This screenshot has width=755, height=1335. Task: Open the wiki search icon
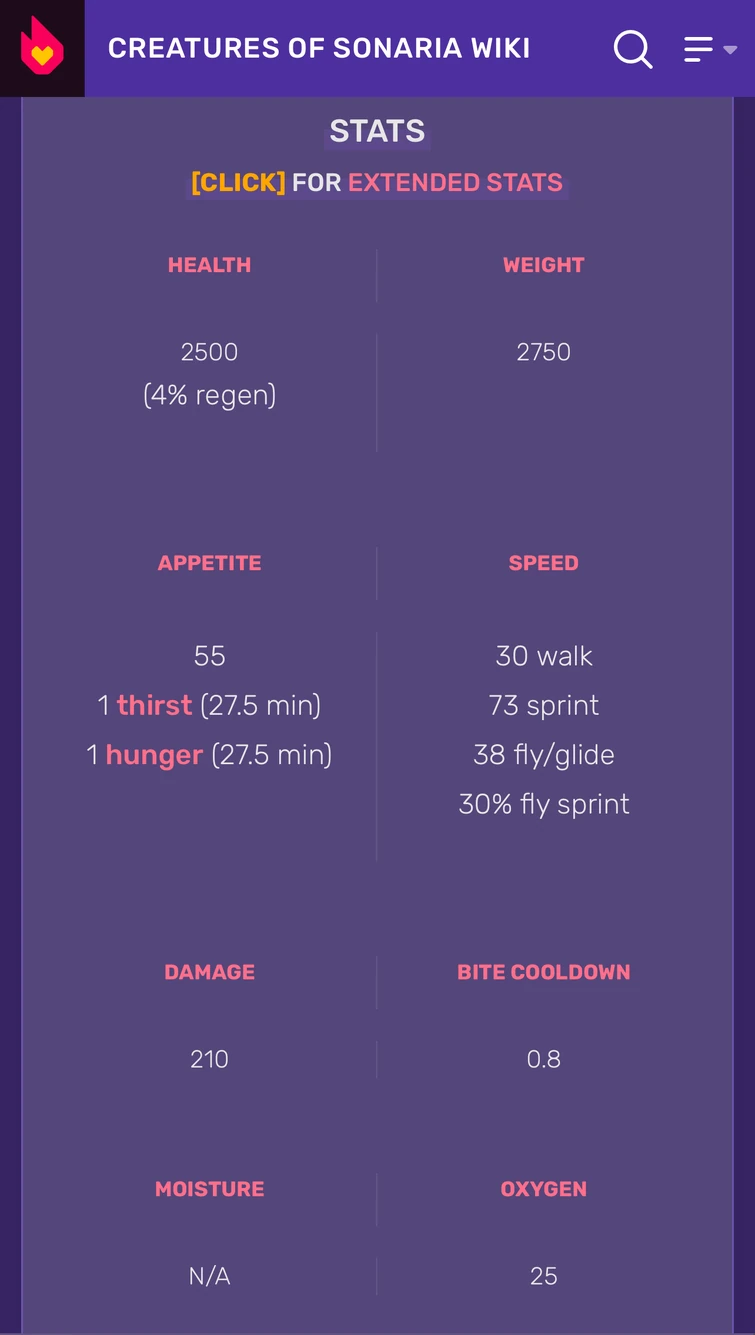pos(632,48)
